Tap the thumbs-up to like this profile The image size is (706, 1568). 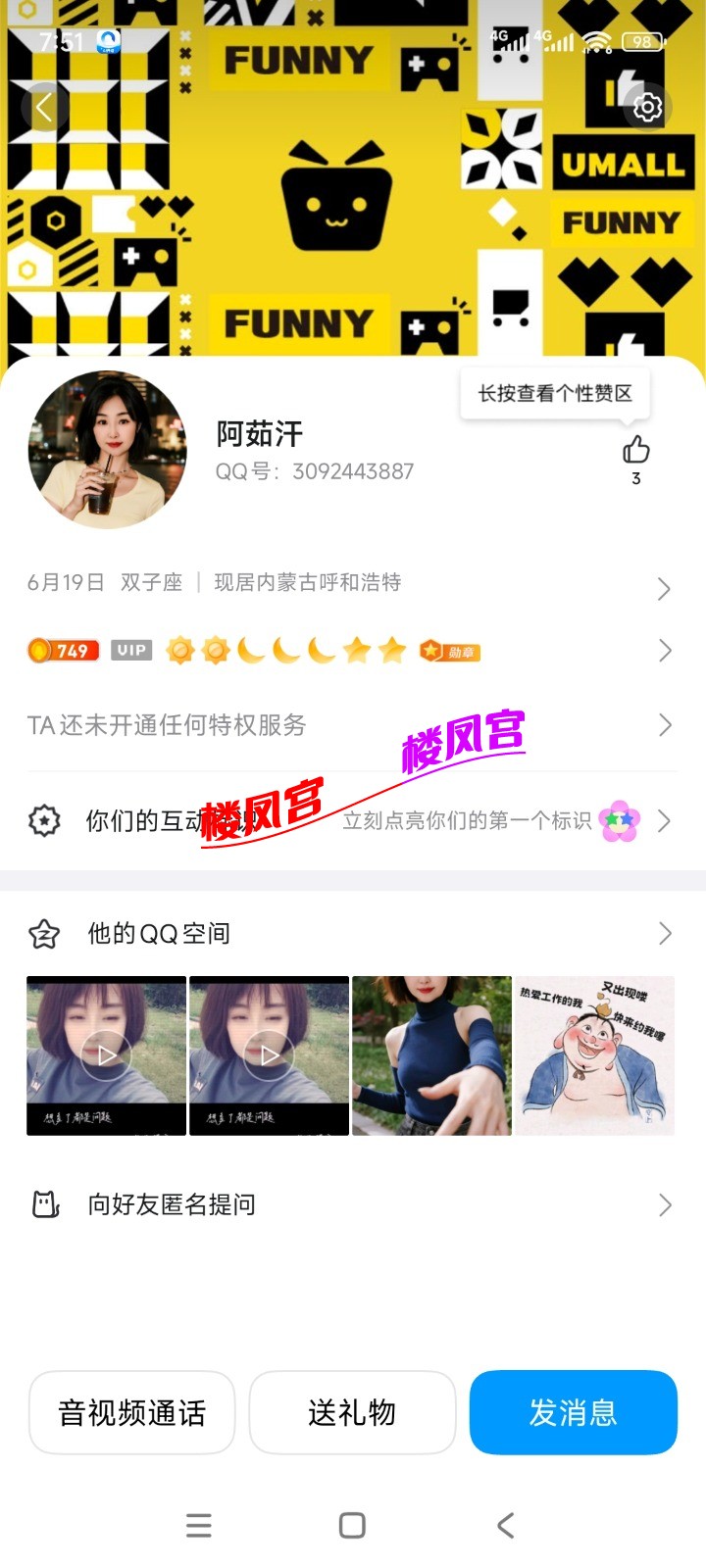pyautogui.click(x=635, y=451)
